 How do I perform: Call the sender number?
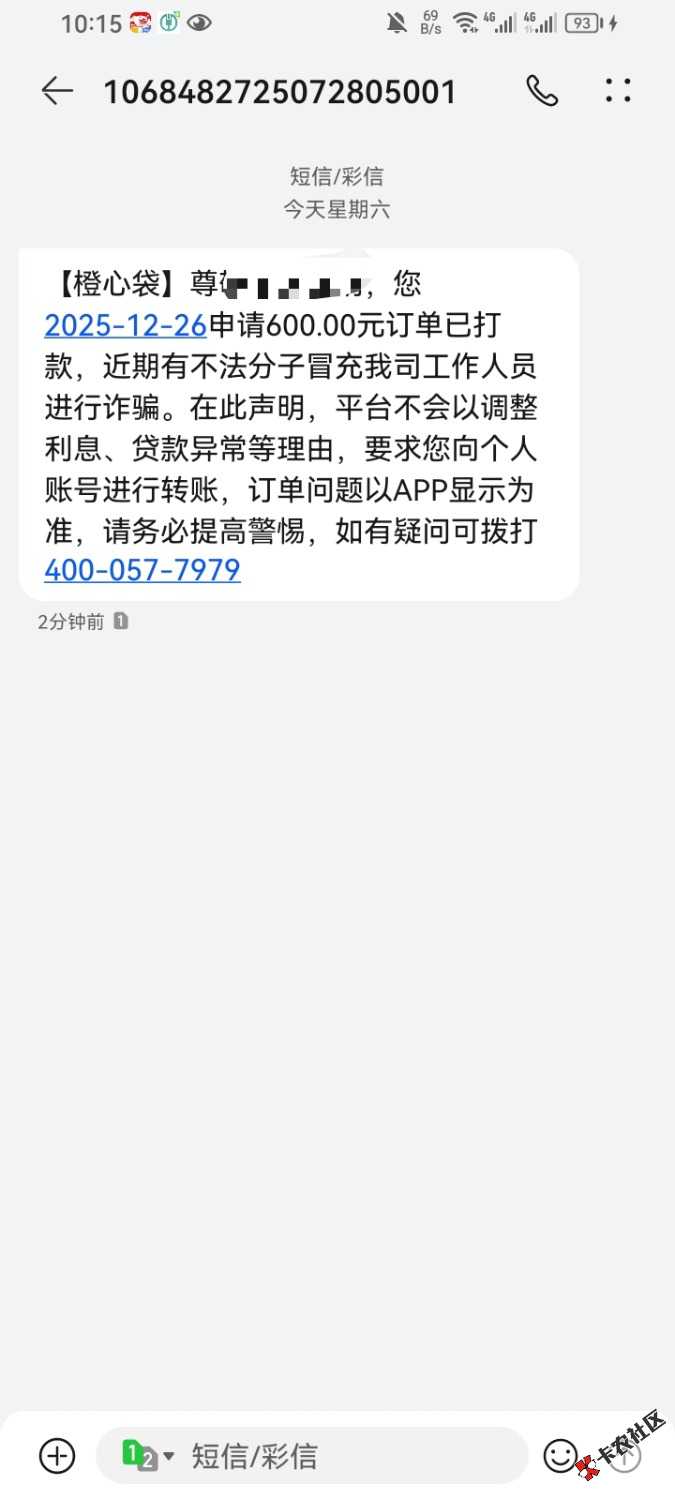pyautogui.click(x=542, y=92)
